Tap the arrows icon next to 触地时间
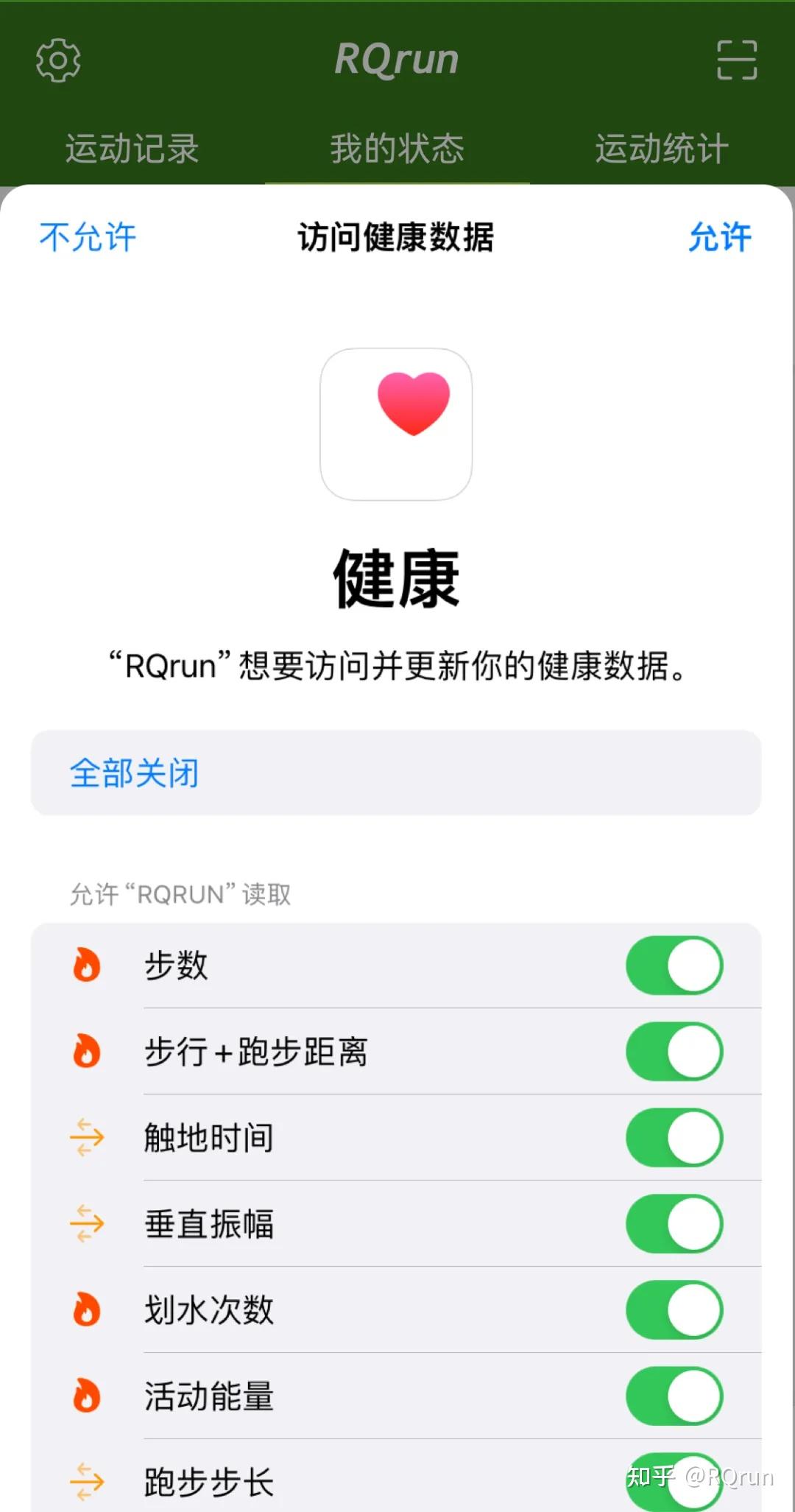Image resolution: width=795 pixels, height=1512 pixels. (x=86, y=1137)
